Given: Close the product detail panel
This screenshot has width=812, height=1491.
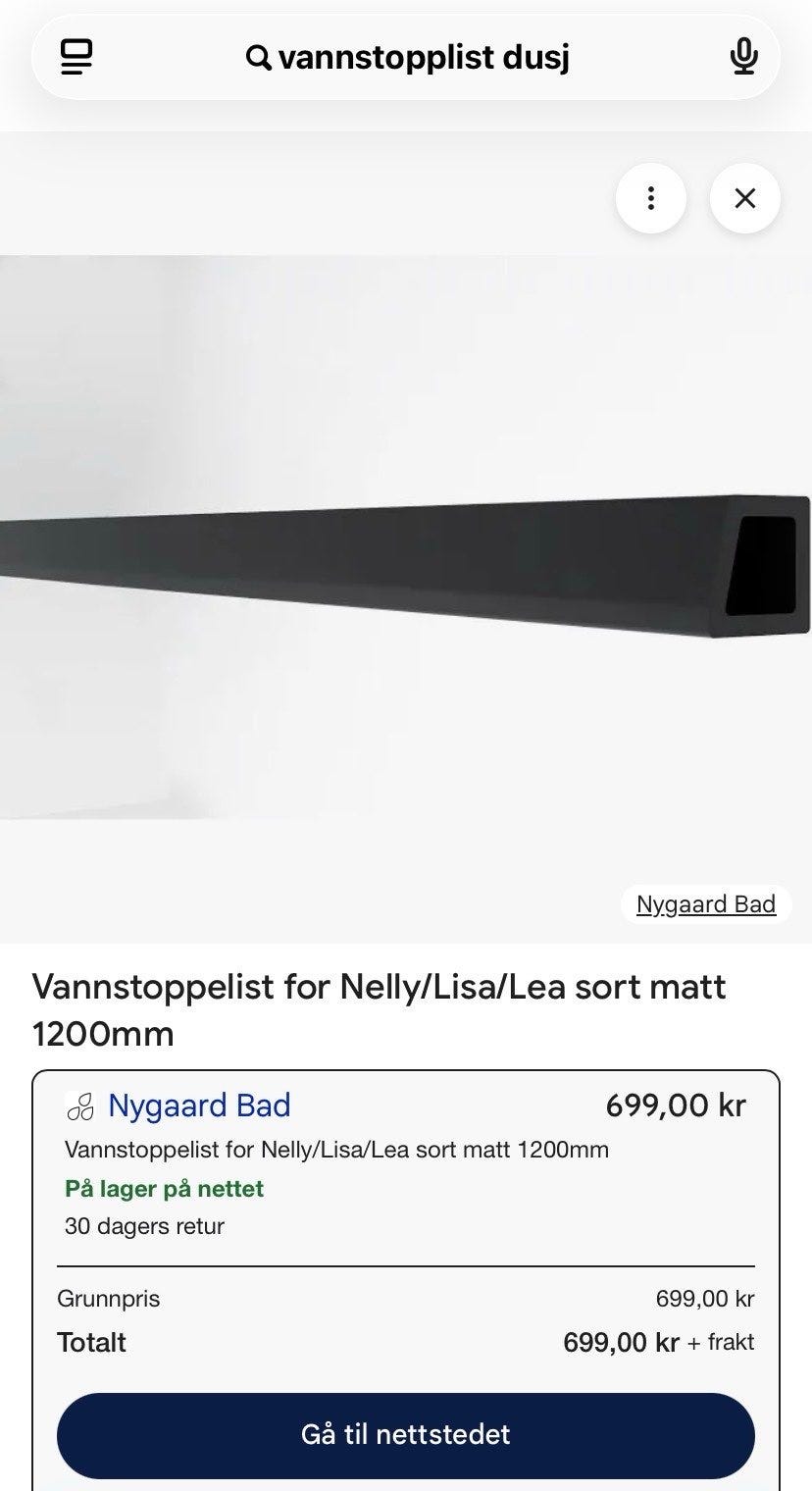Looking at the screenshot, I should click(x=744, y=198).
